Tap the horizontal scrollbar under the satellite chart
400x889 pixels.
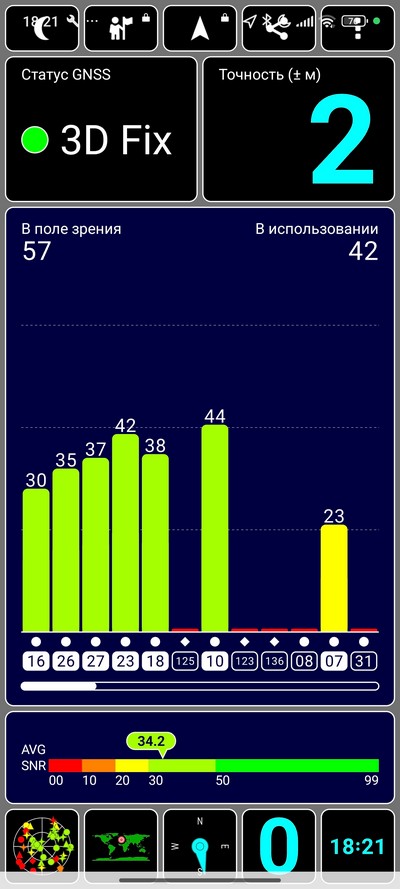200,686
